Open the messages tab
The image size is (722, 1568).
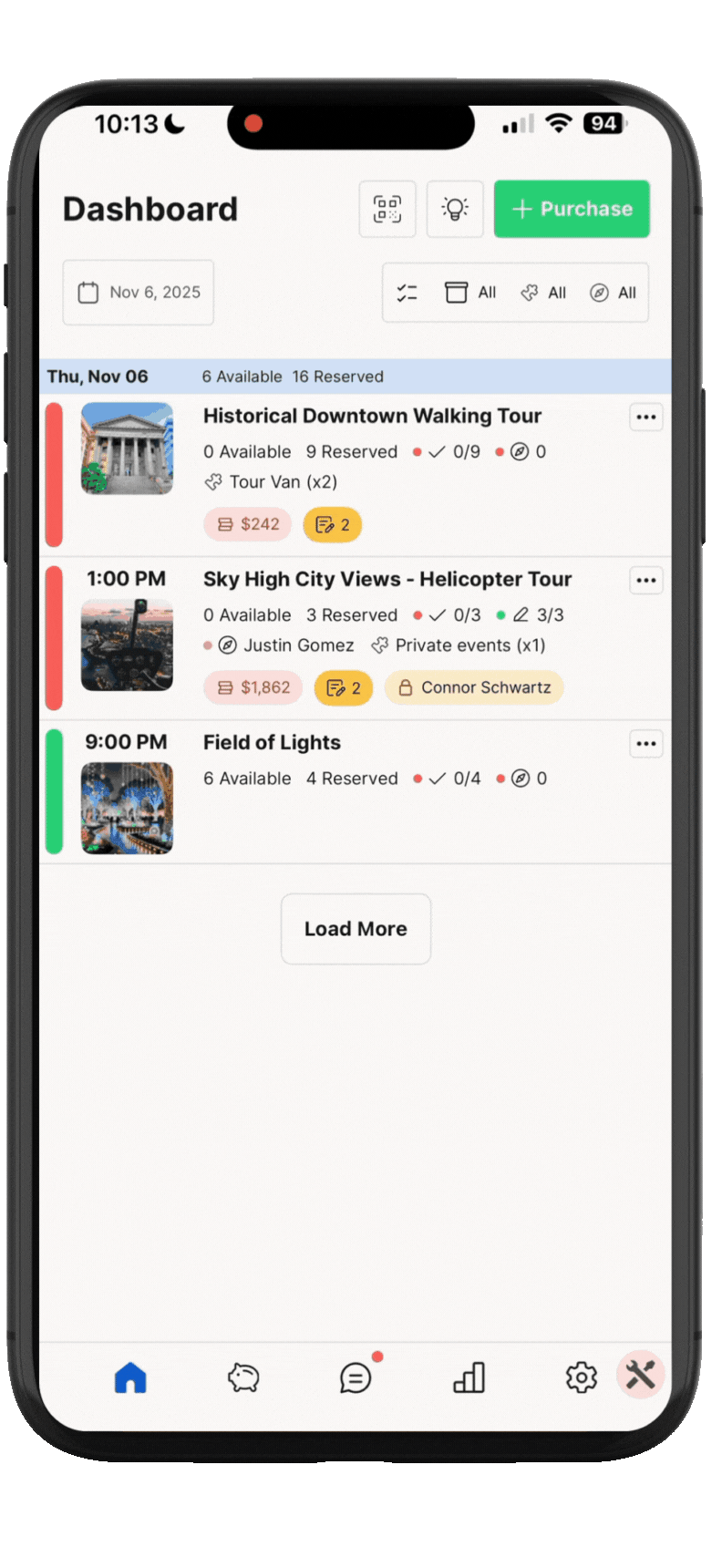(x=356, y=1377)
